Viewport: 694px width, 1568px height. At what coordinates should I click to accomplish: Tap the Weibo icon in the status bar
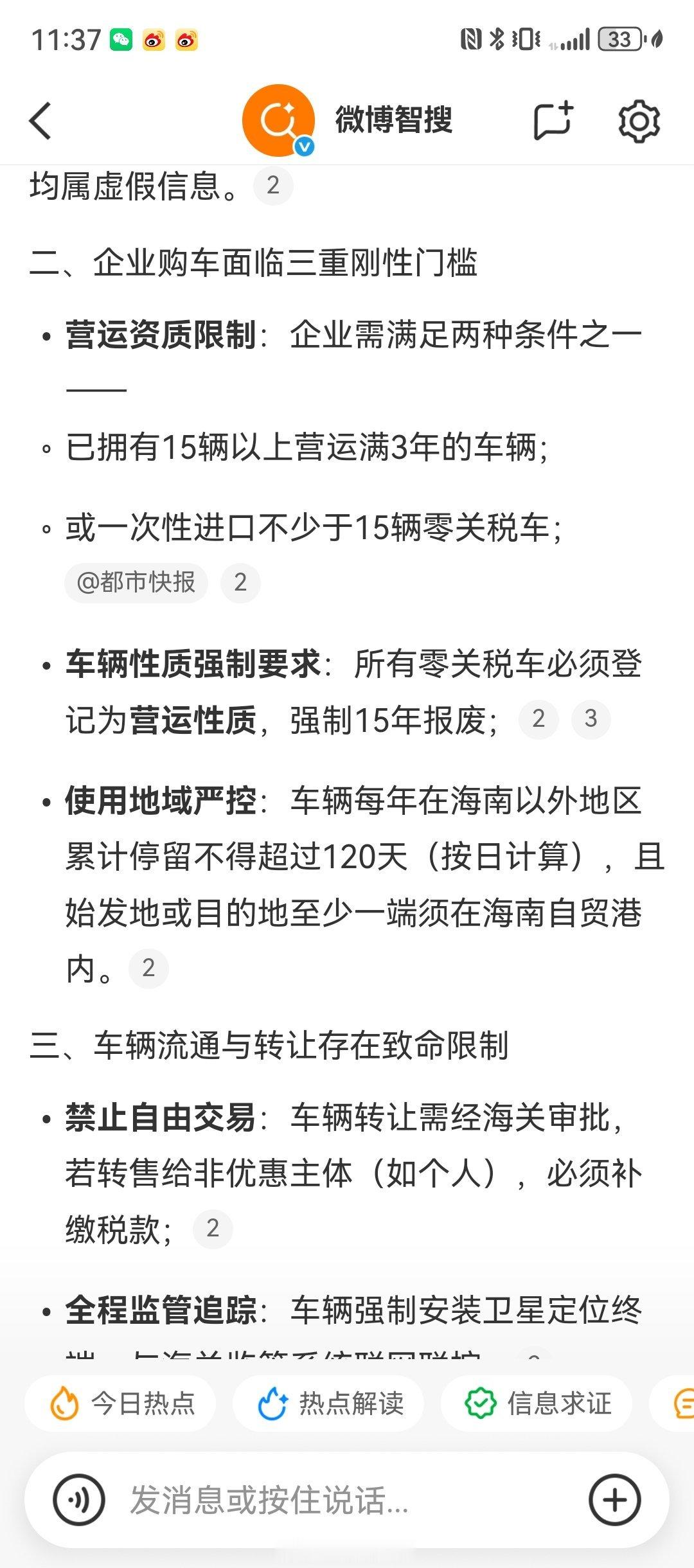(154, 40)
